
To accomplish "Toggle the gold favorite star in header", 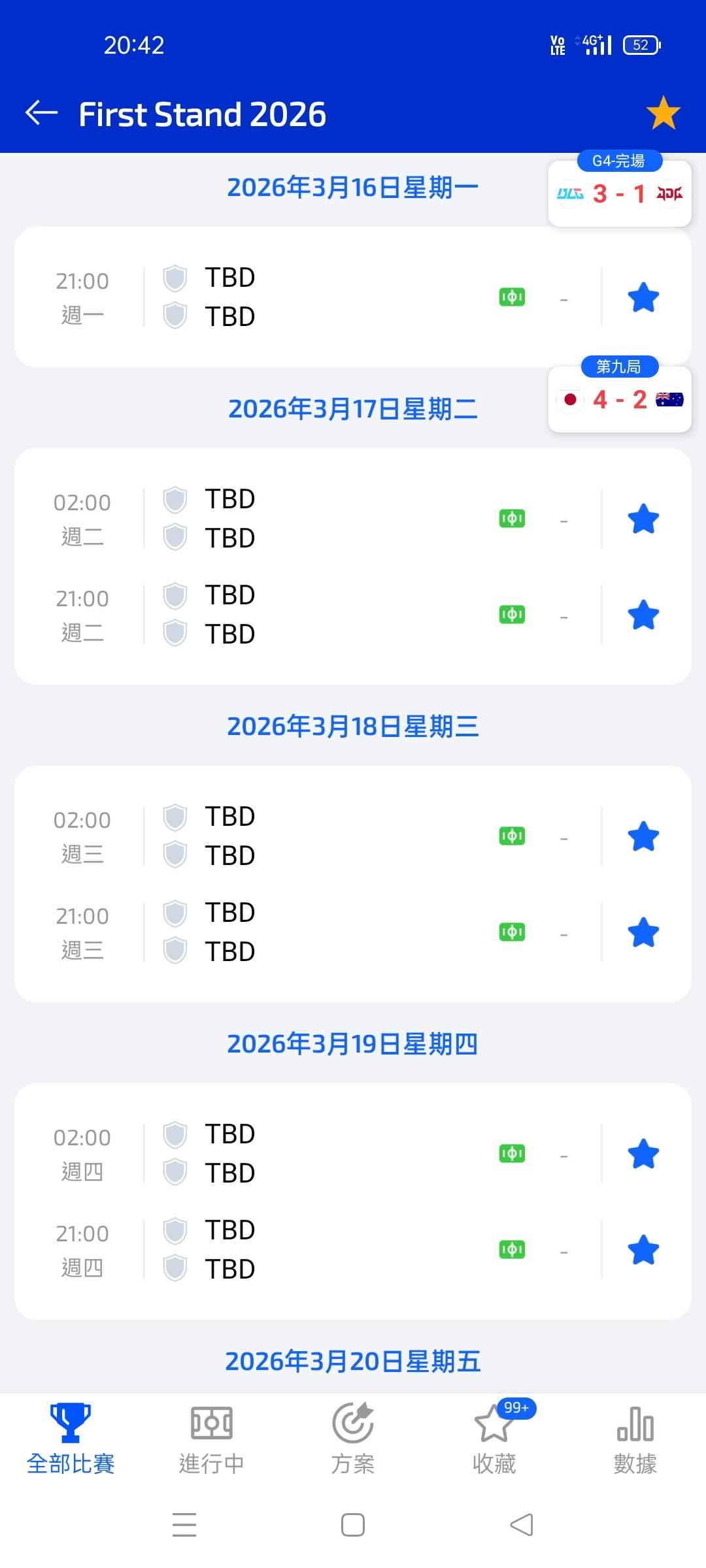I will point(663,113).
